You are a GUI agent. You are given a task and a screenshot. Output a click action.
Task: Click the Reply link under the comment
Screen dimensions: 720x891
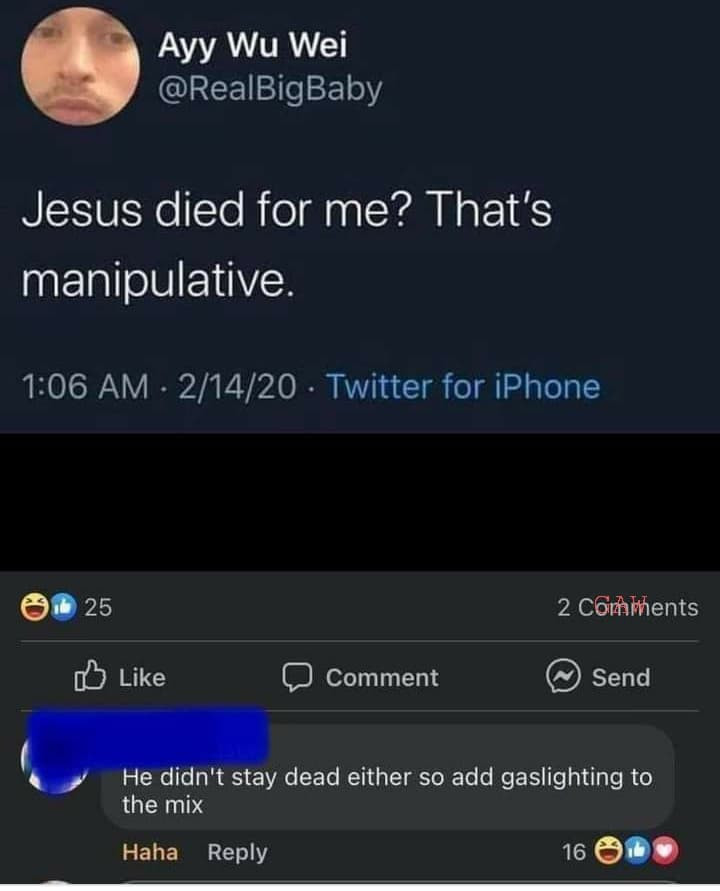click(x=237, y=852)
